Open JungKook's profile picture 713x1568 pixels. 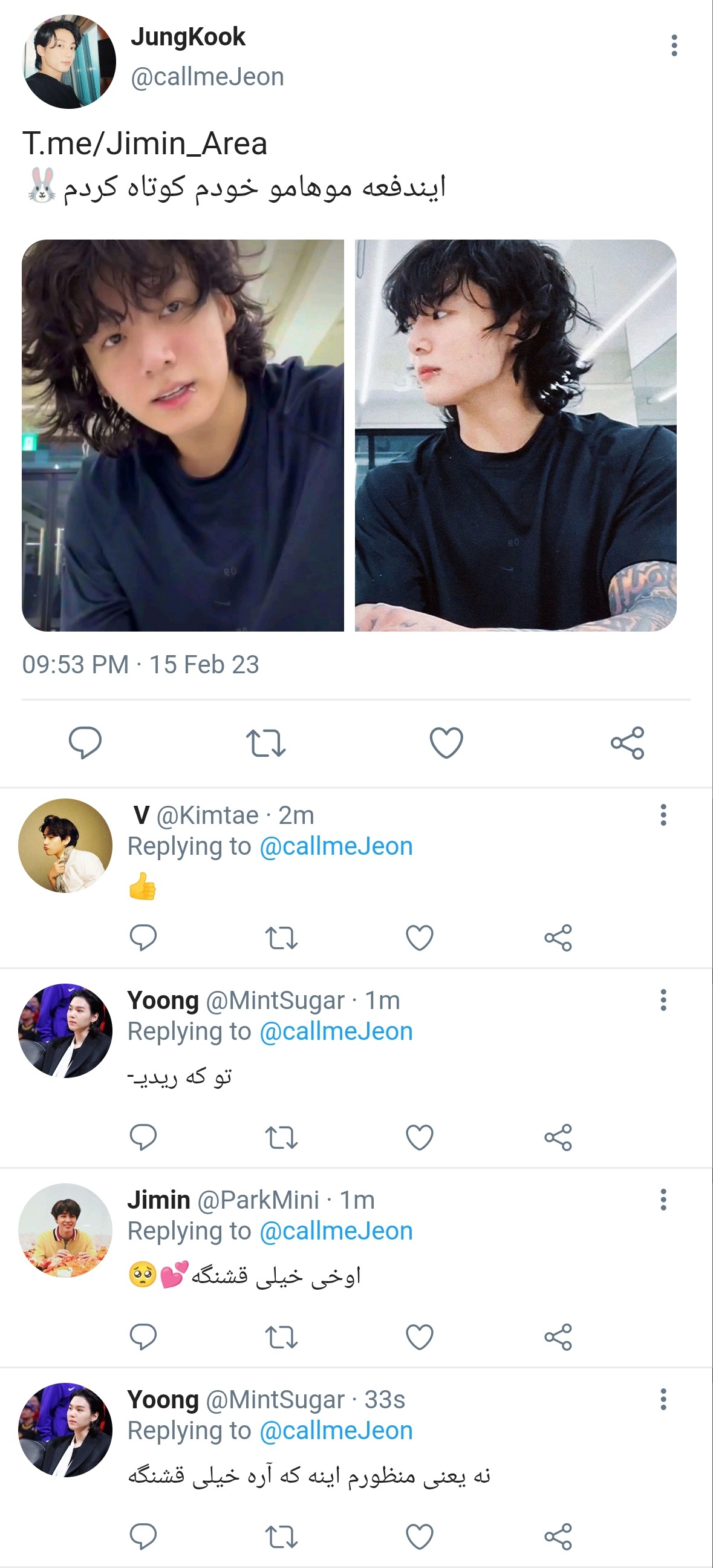click(x=70, y=62)
